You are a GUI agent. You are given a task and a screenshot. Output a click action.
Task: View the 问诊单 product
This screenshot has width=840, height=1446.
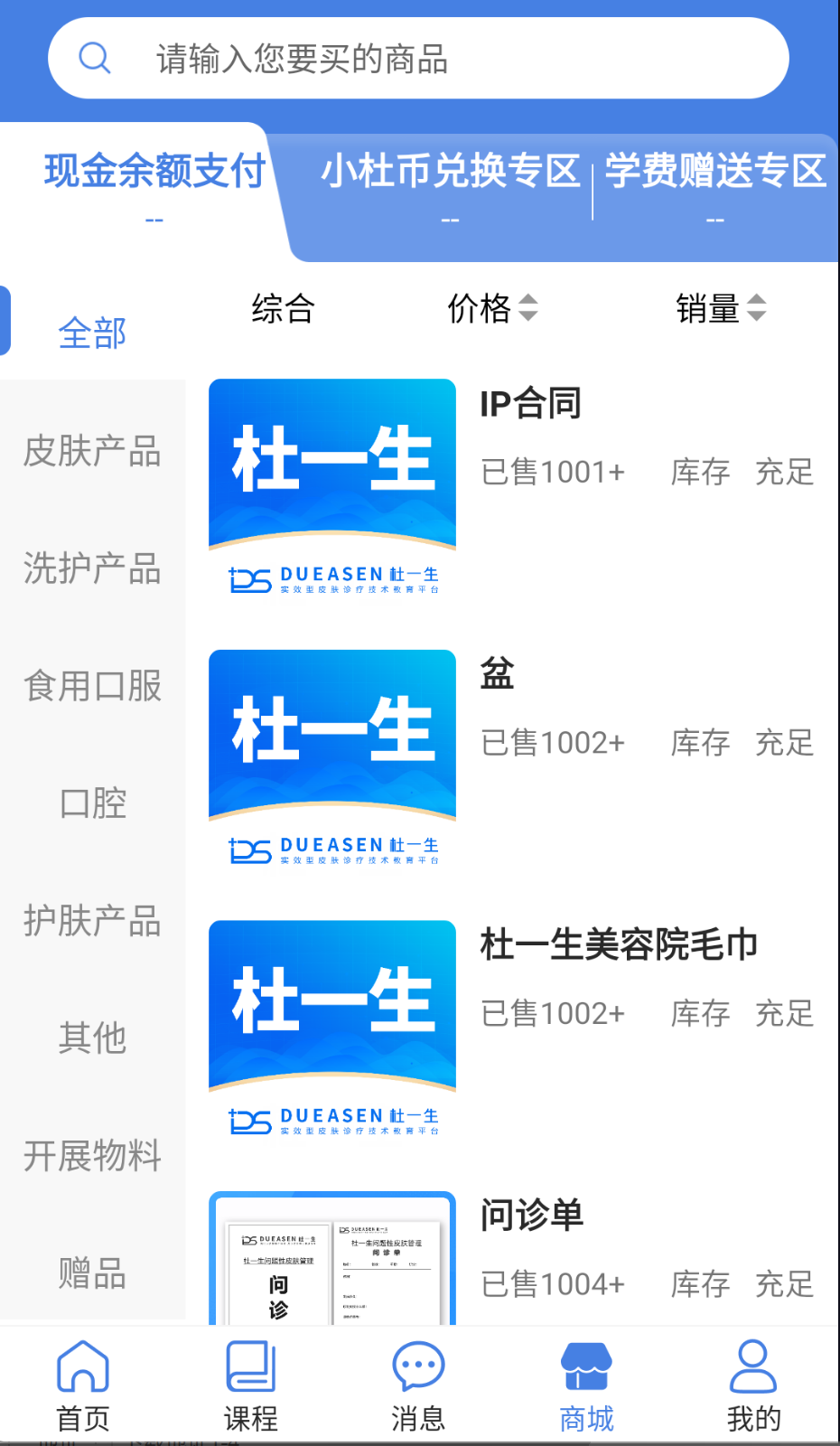point(531,1216)
